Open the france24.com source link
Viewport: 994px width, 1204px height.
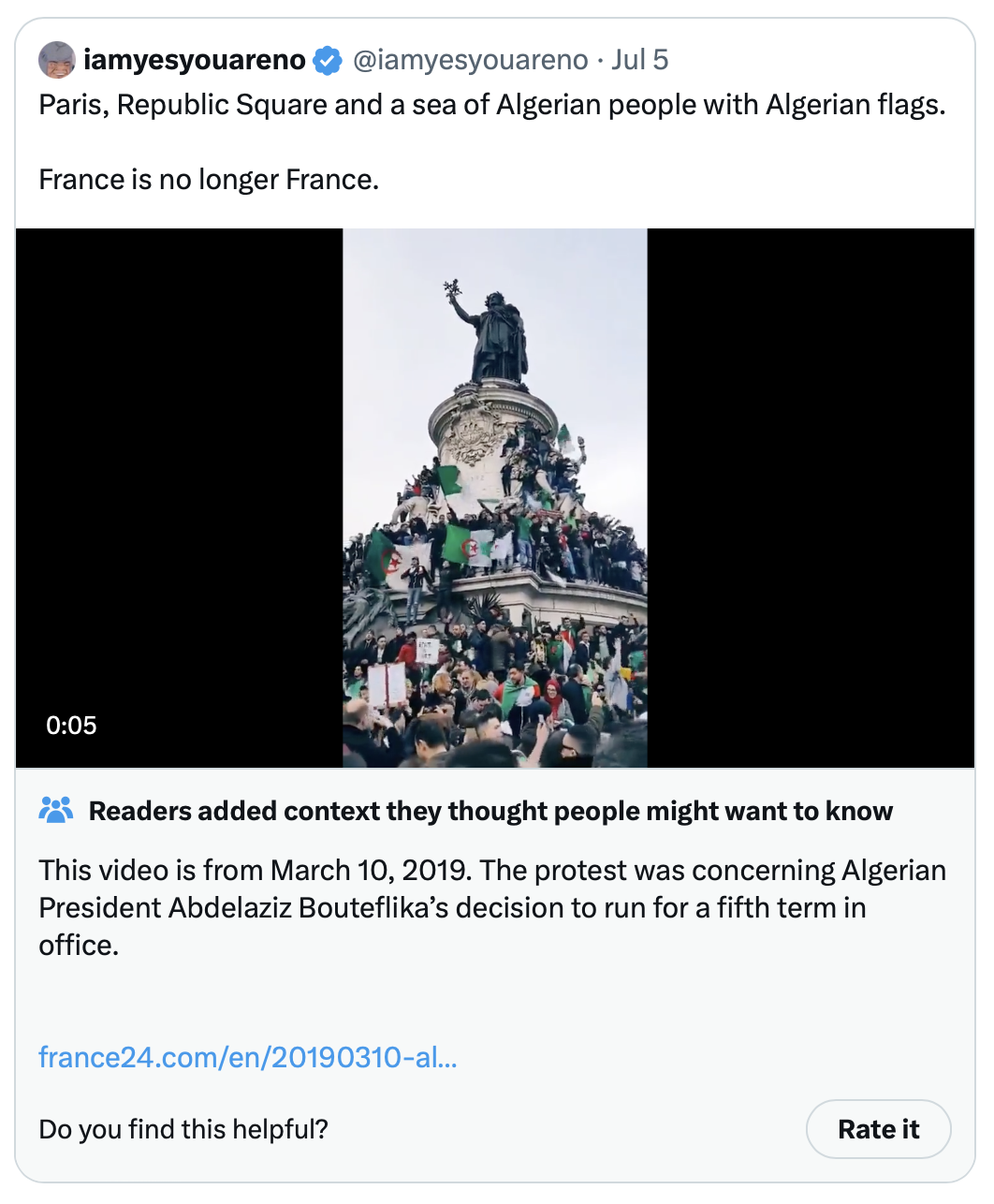coord(247,1057)
